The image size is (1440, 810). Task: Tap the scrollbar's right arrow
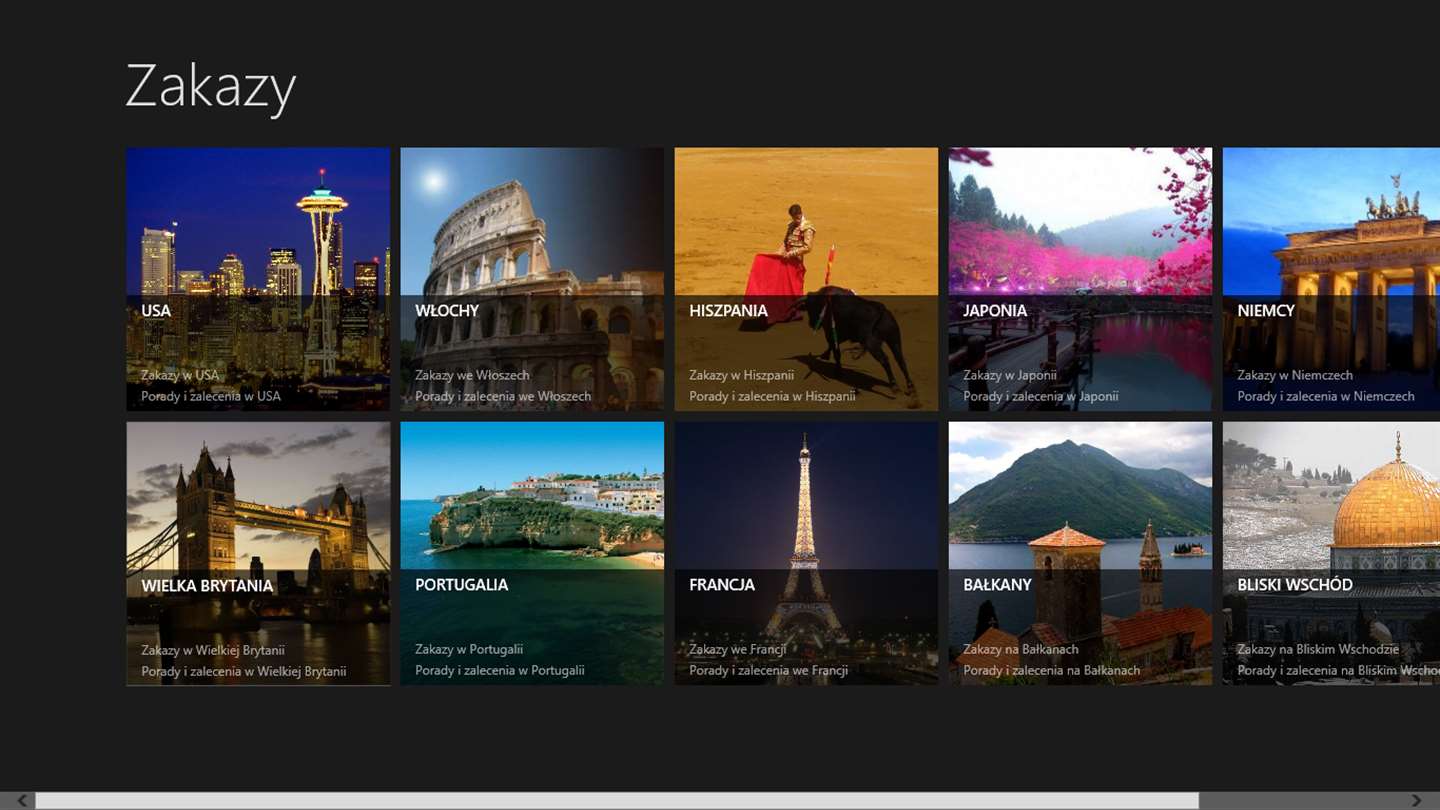[1416, 800]
